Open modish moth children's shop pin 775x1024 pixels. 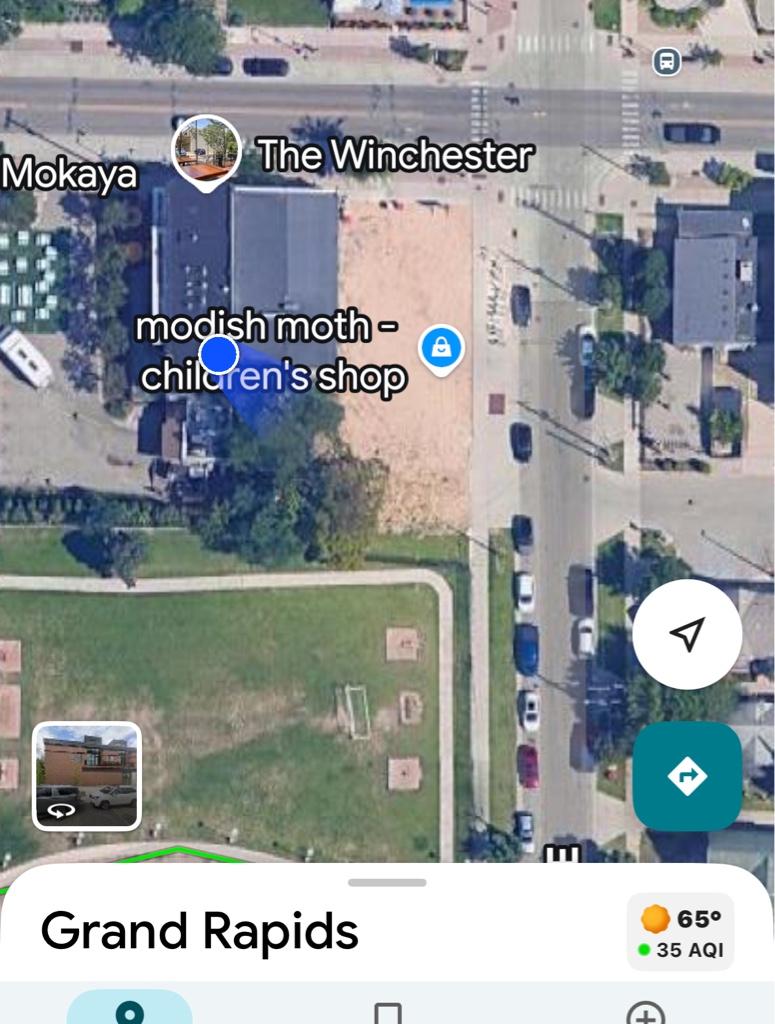pyautogui.click(x=441, y=349)
